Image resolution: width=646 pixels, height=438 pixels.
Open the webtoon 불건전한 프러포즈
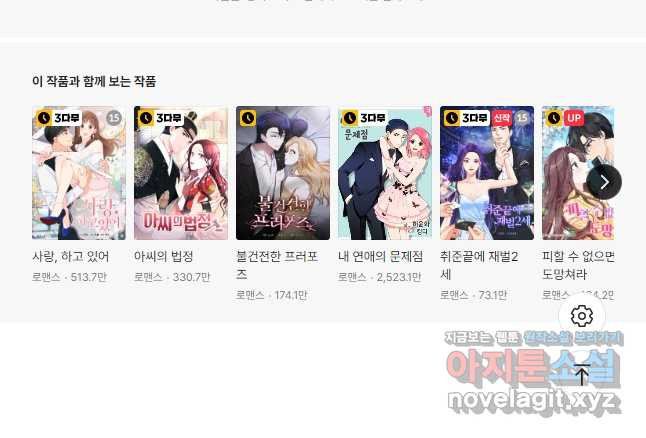point(283,173)
